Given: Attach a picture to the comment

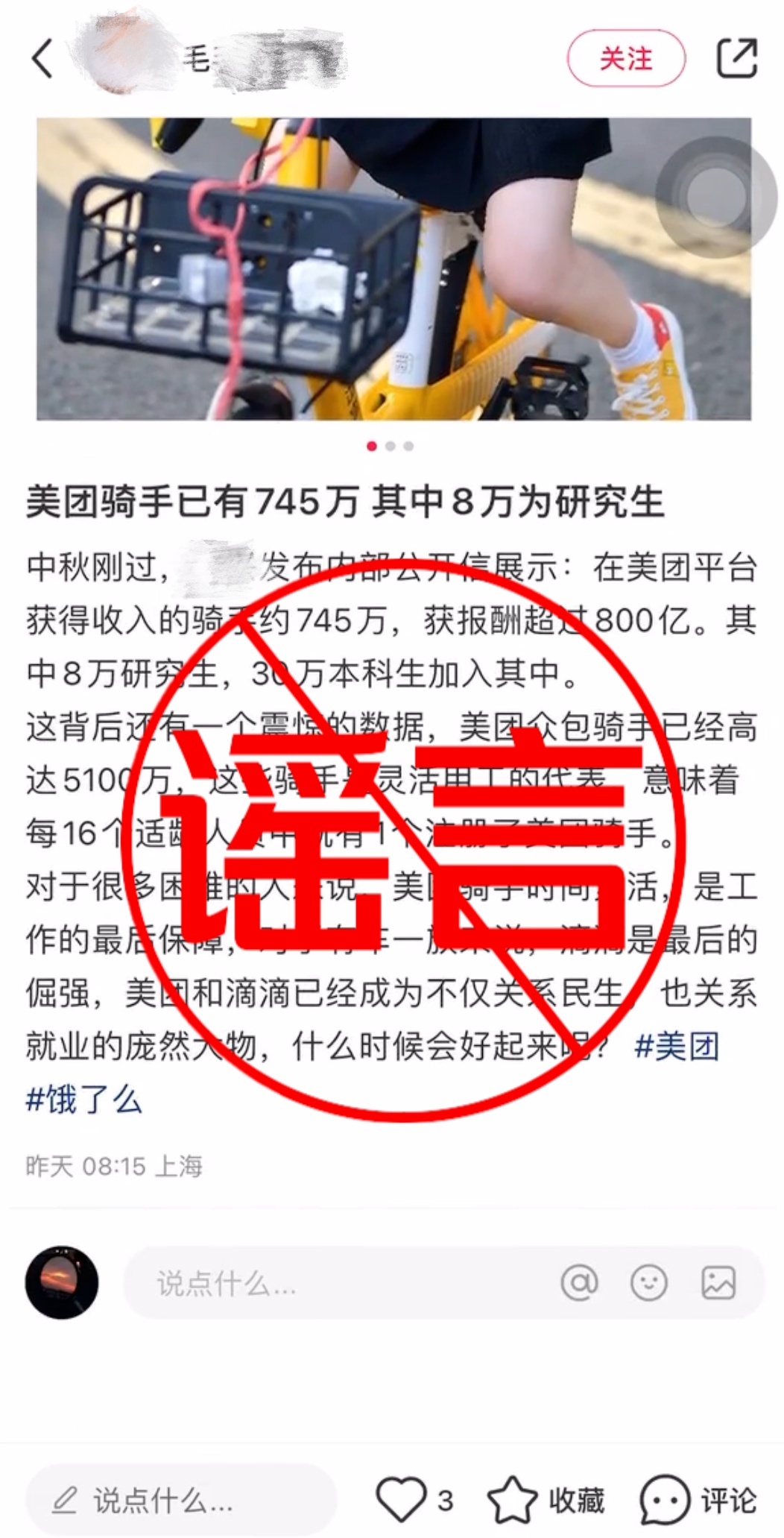Looking at the screenshot, I should [x=718, y=1283].
